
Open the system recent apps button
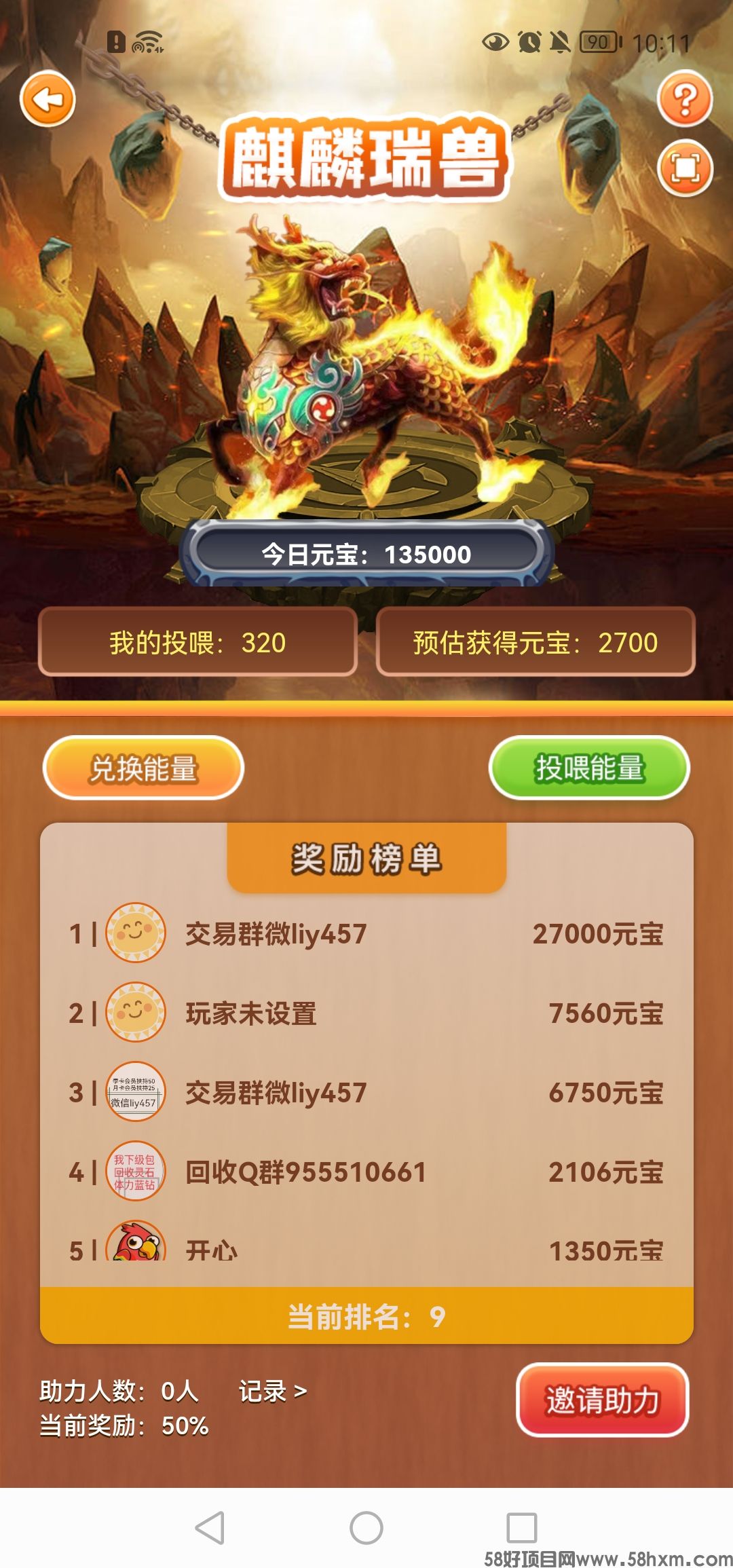pos(521,1528)
